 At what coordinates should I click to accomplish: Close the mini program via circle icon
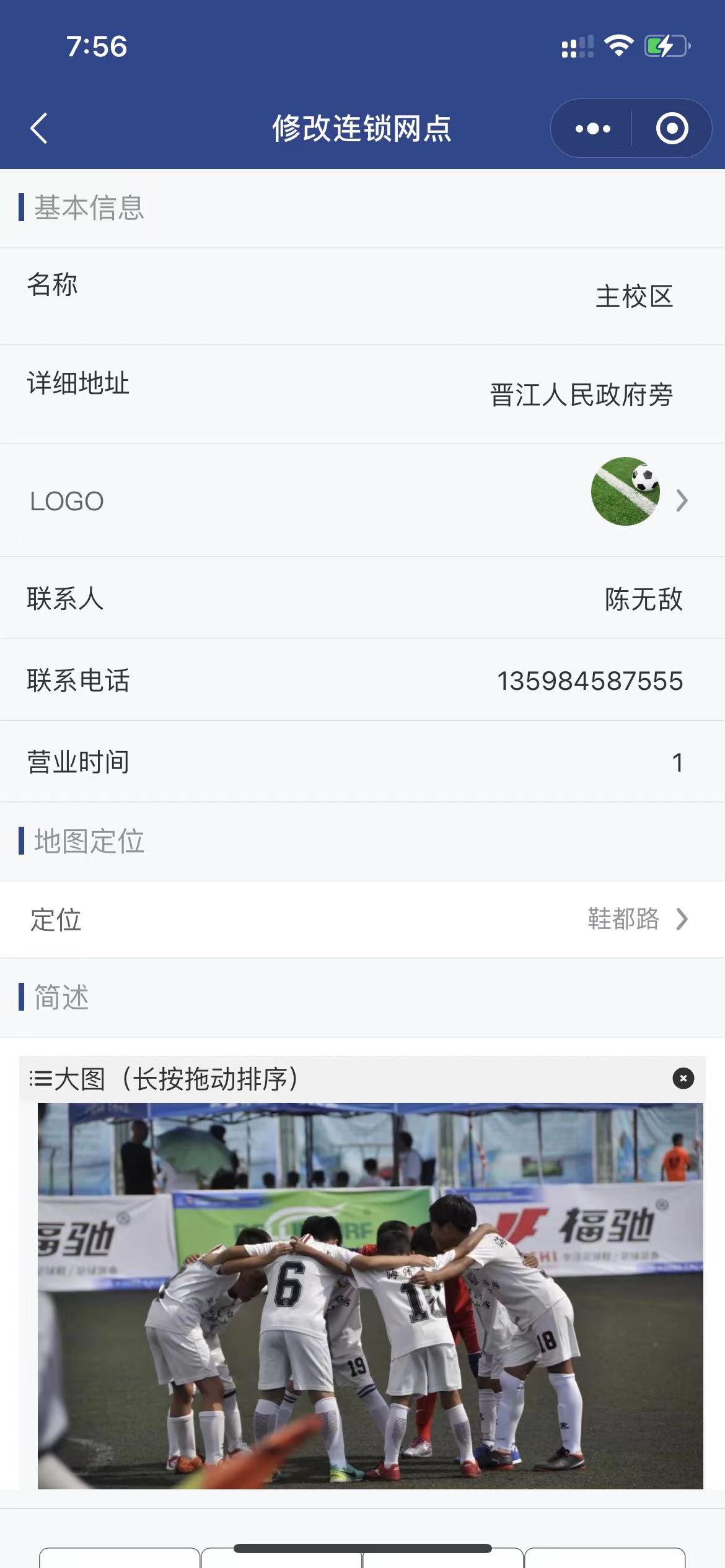click(672, 129)
